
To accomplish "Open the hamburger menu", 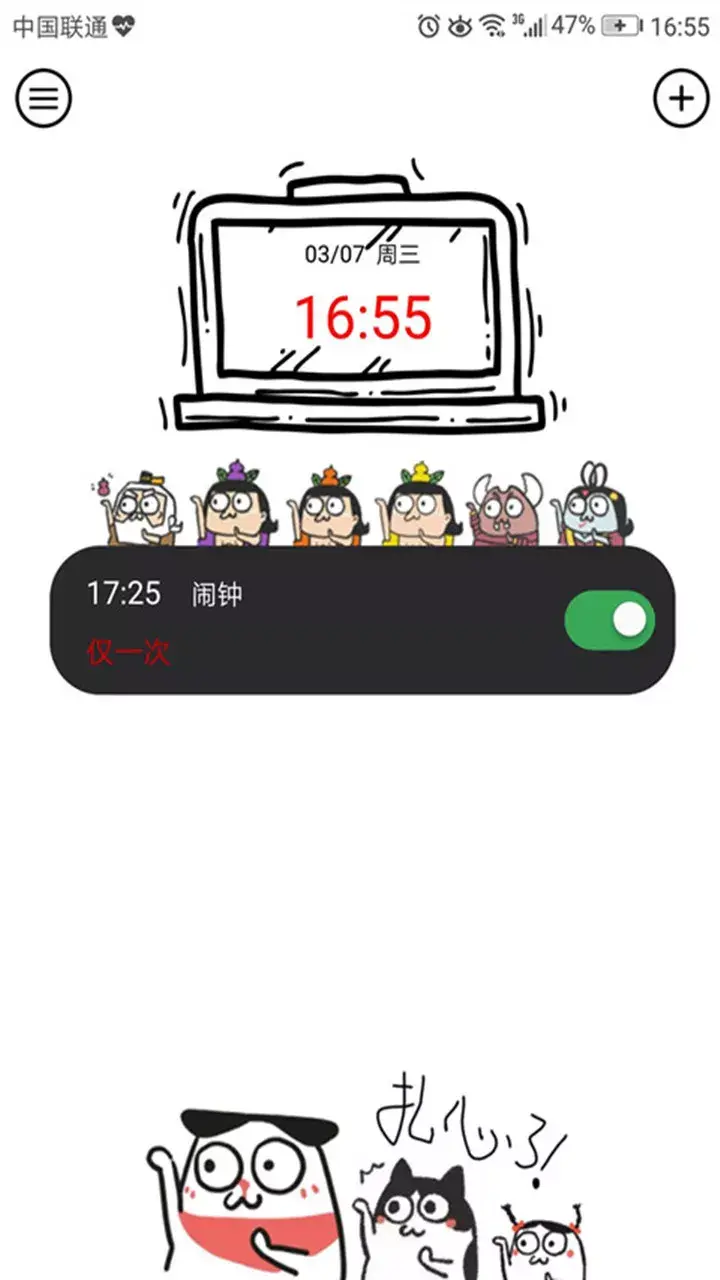I will [x=43, y=98].
